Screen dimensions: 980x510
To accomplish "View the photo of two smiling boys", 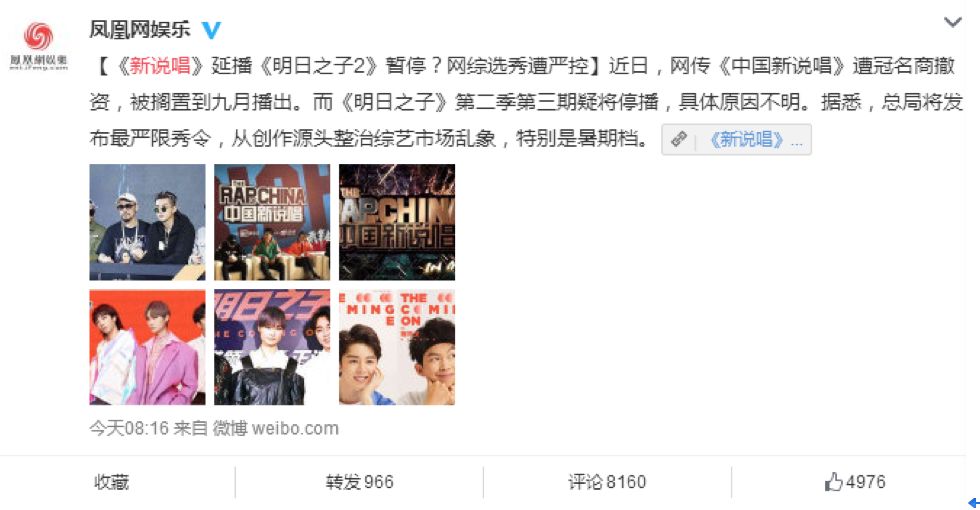I will click(397, 347).
